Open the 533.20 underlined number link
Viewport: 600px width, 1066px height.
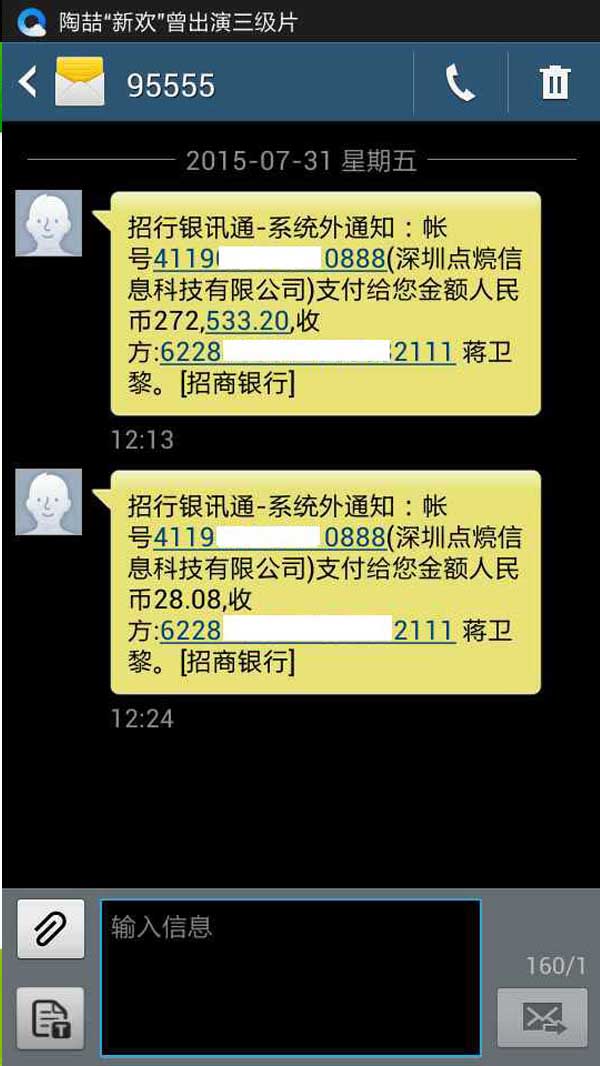248,321
